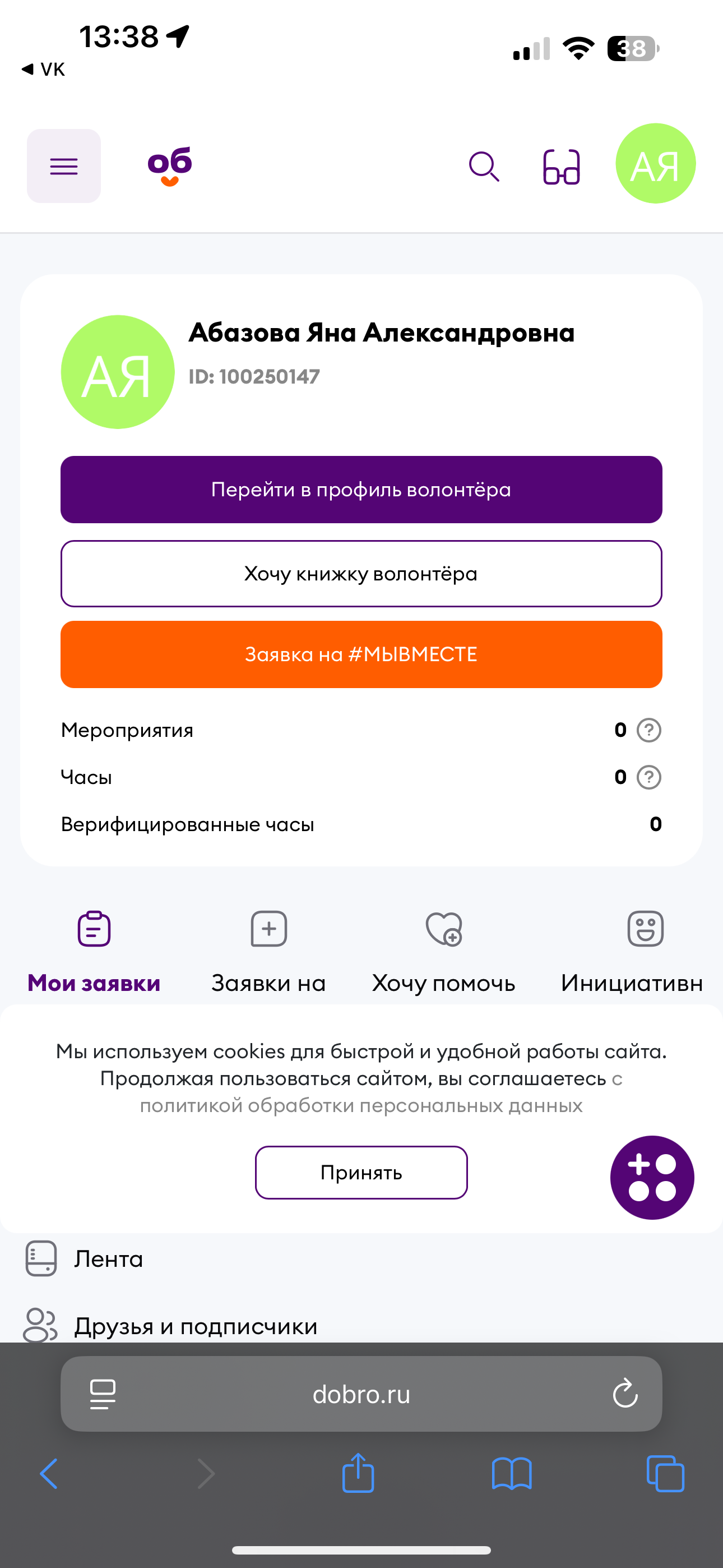Go back in Safari browser
Viewport: 723px width, 1568px height.
click(49, 1474)
